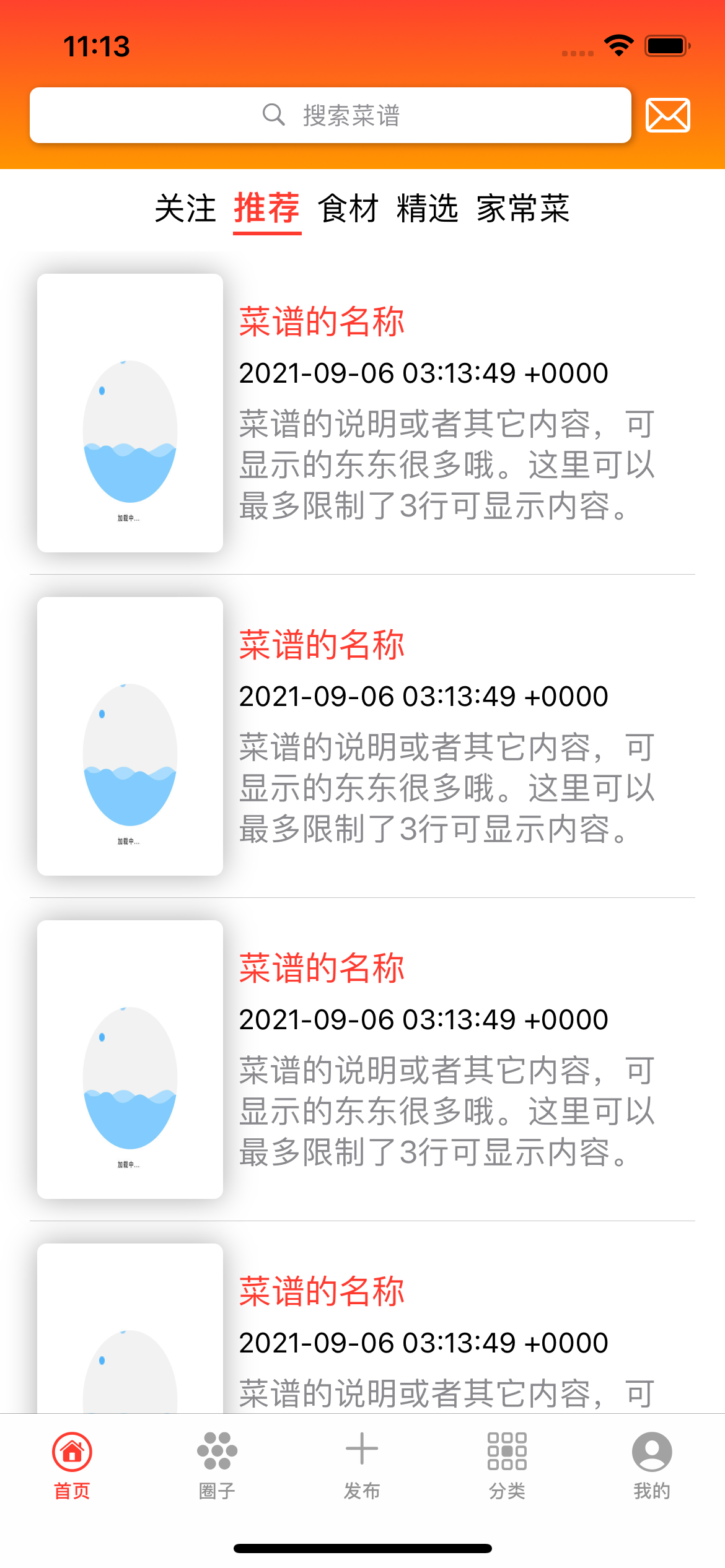Tap the clock time 11:13 in status bar

[x=97, y=45]
